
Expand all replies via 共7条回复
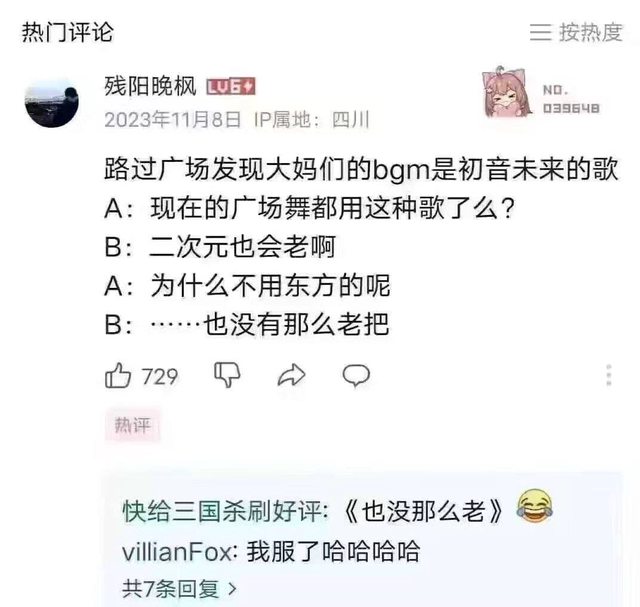[x=180, y=589]
